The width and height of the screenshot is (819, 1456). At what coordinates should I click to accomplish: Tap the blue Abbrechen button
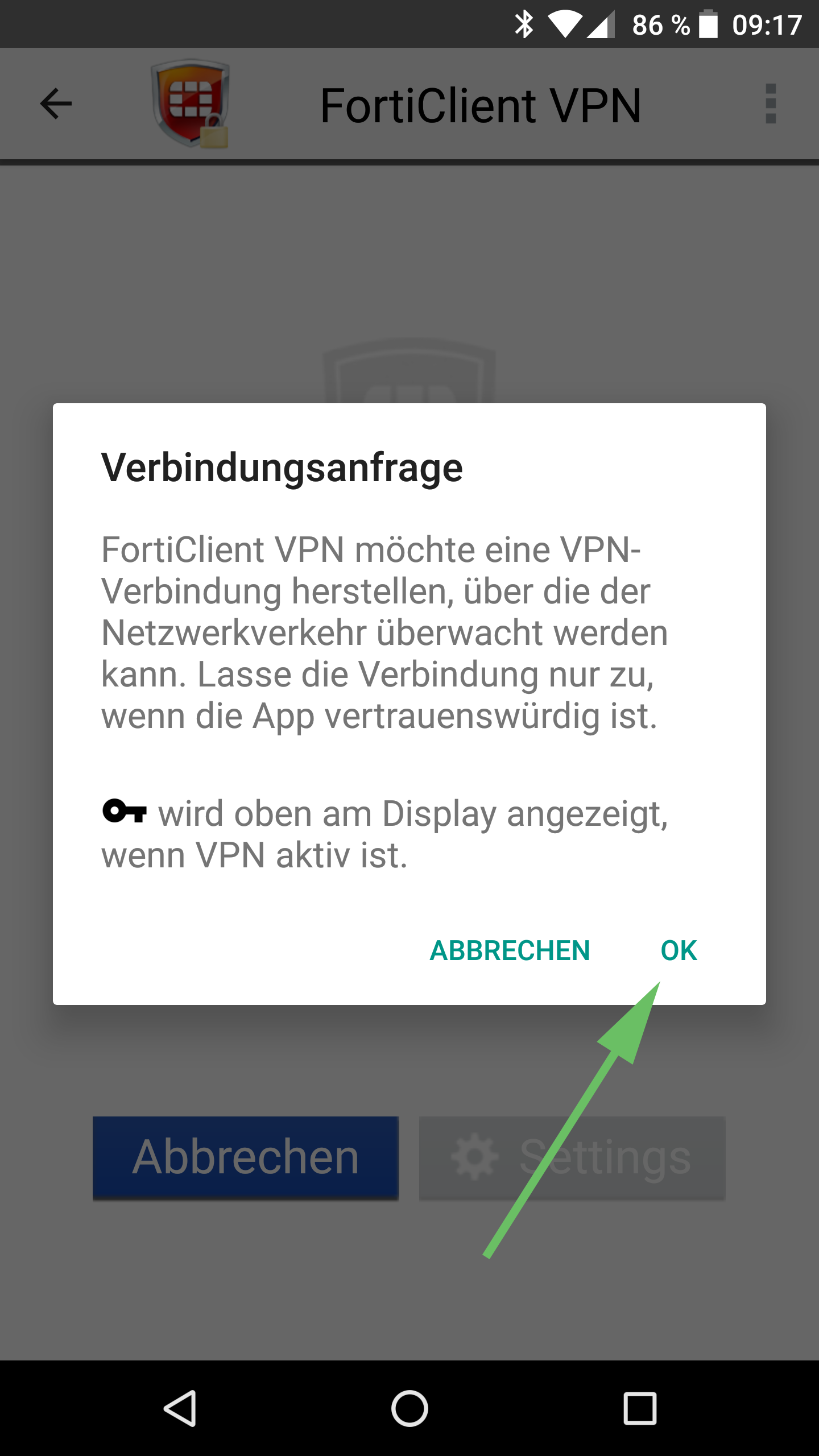[246, 1158]
